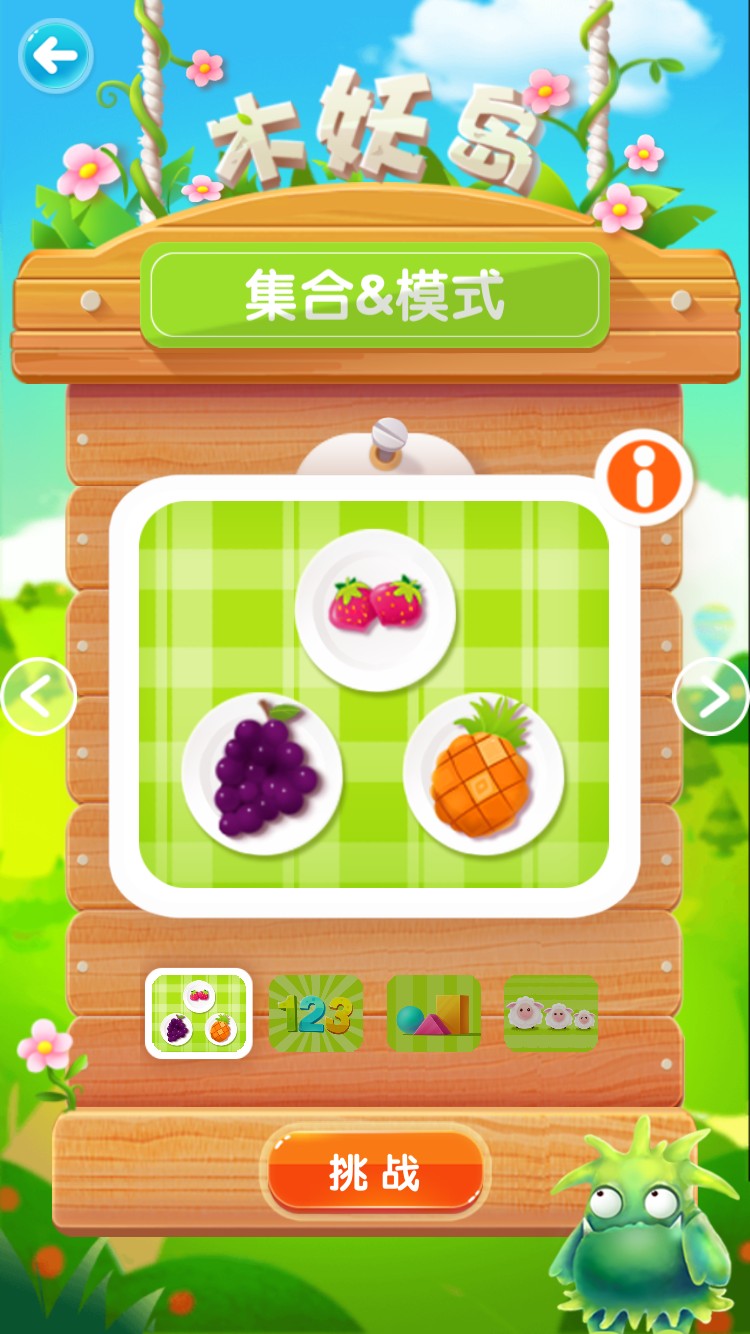The image size is (750, 1334).
Task: Select the three sheep thumbnail
Action: click(551, 1013)
